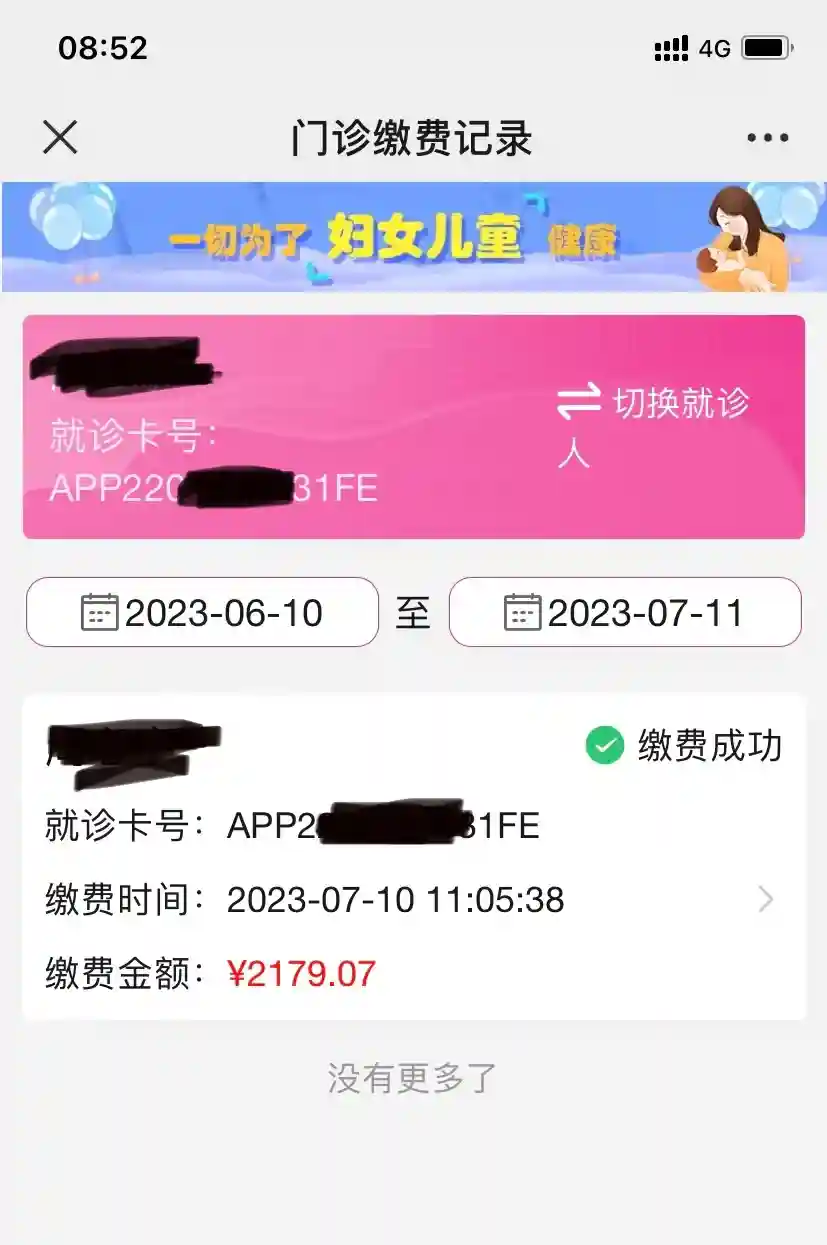Close the 门诊缴费记录 page

[60, 138]
